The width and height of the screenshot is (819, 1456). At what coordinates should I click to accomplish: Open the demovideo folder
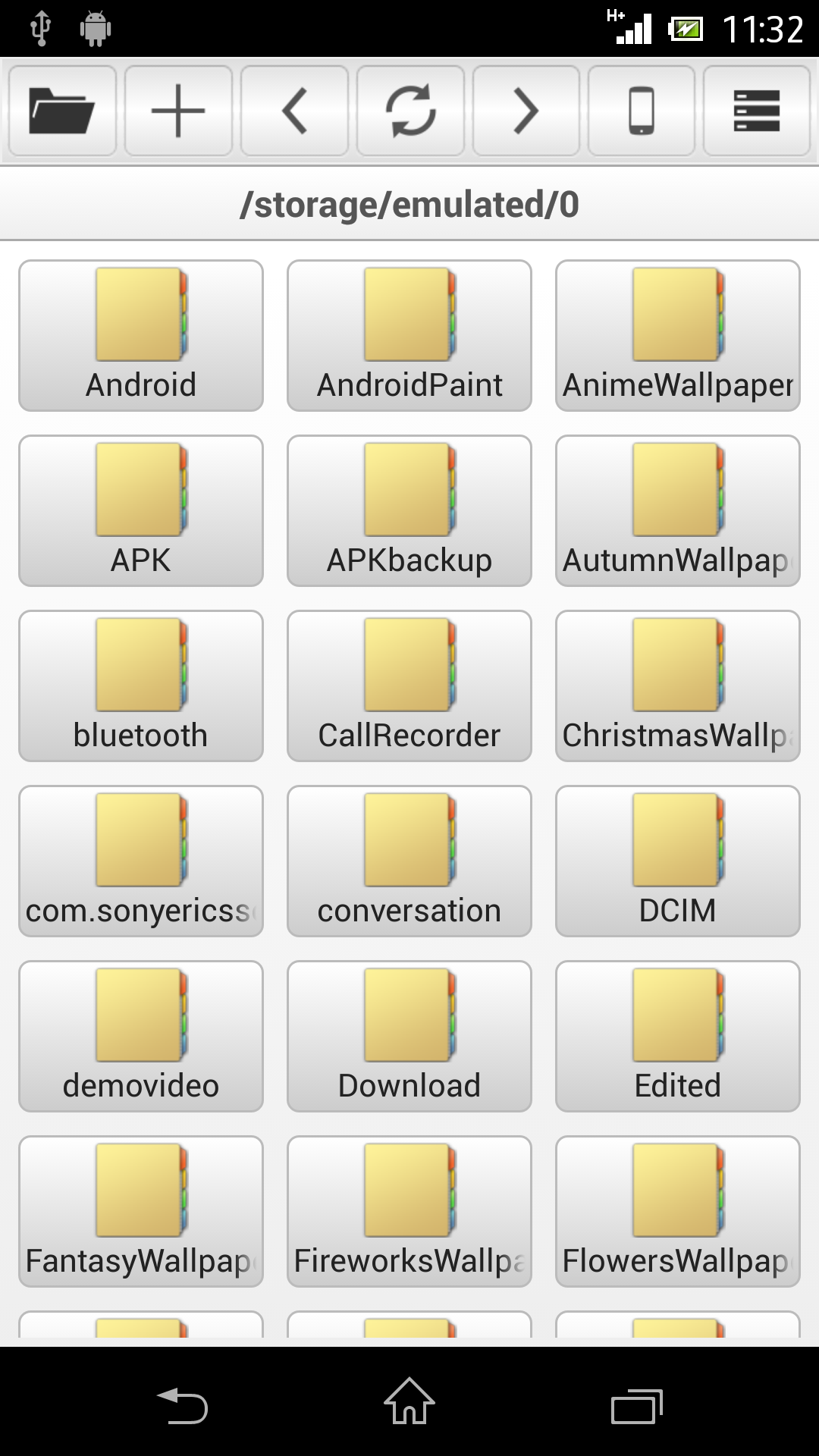pos(141,1036)
